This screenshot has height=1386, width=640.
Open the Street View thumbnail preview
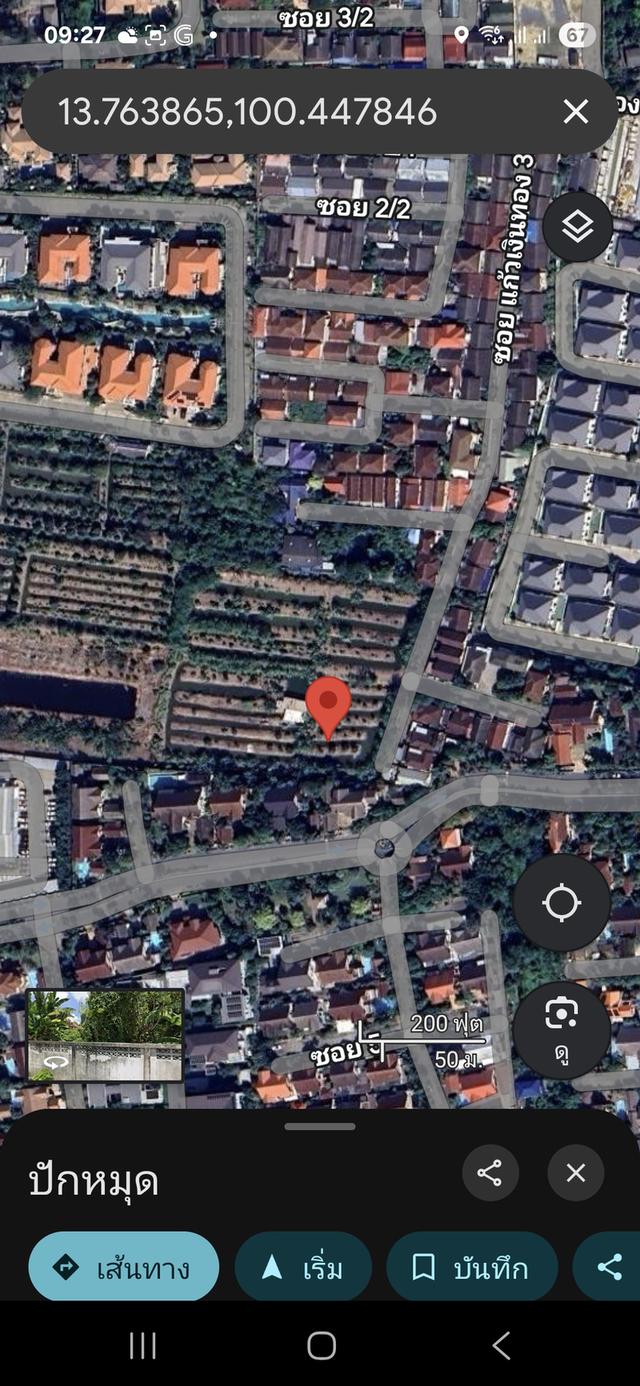point(106,1036)
